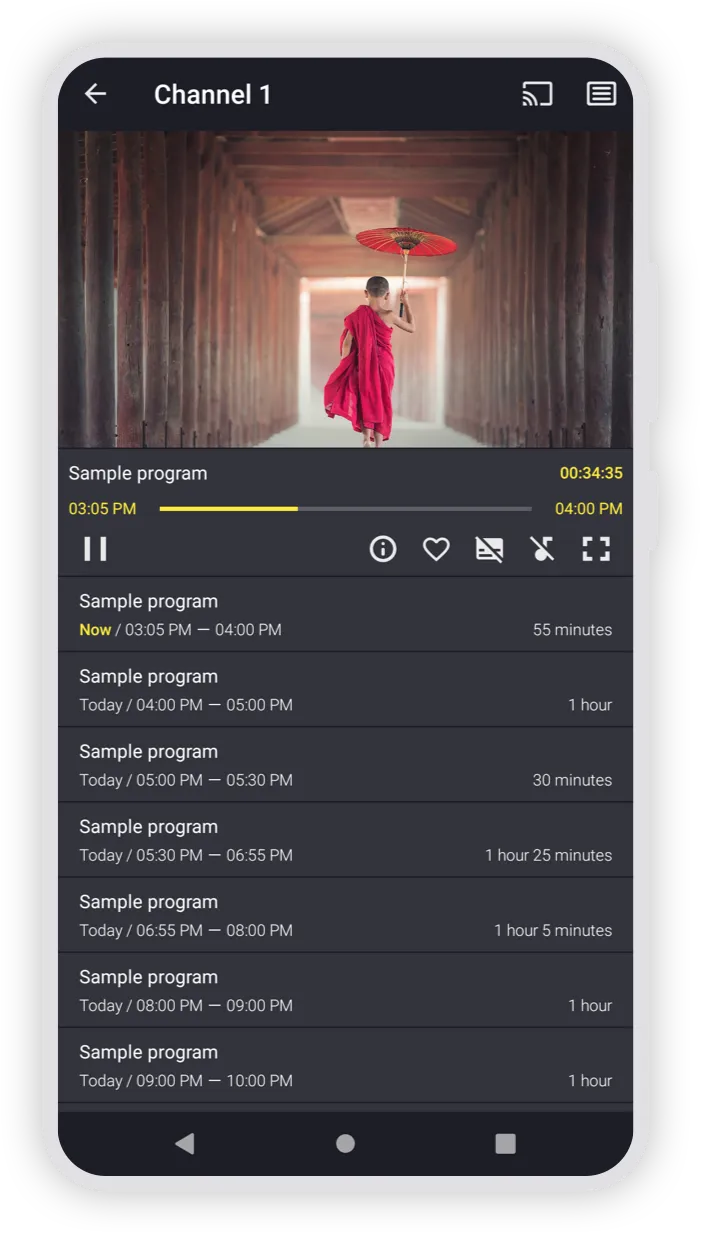Choose the 06:55 PM — 08:00 PM program
701x1234 pixels.
point(345,915)
